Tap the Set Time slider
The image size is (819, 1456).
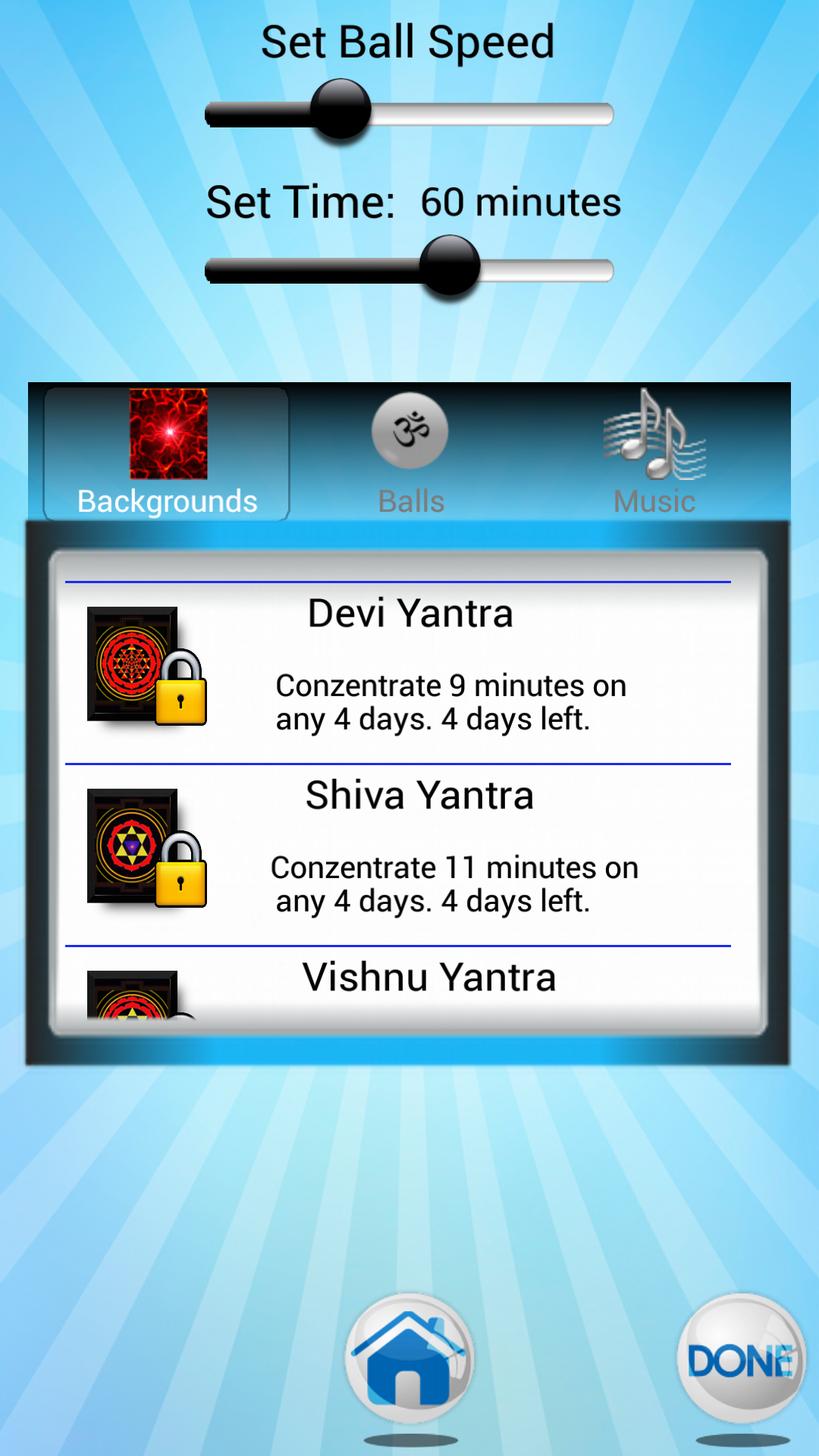tap(409, 270)
